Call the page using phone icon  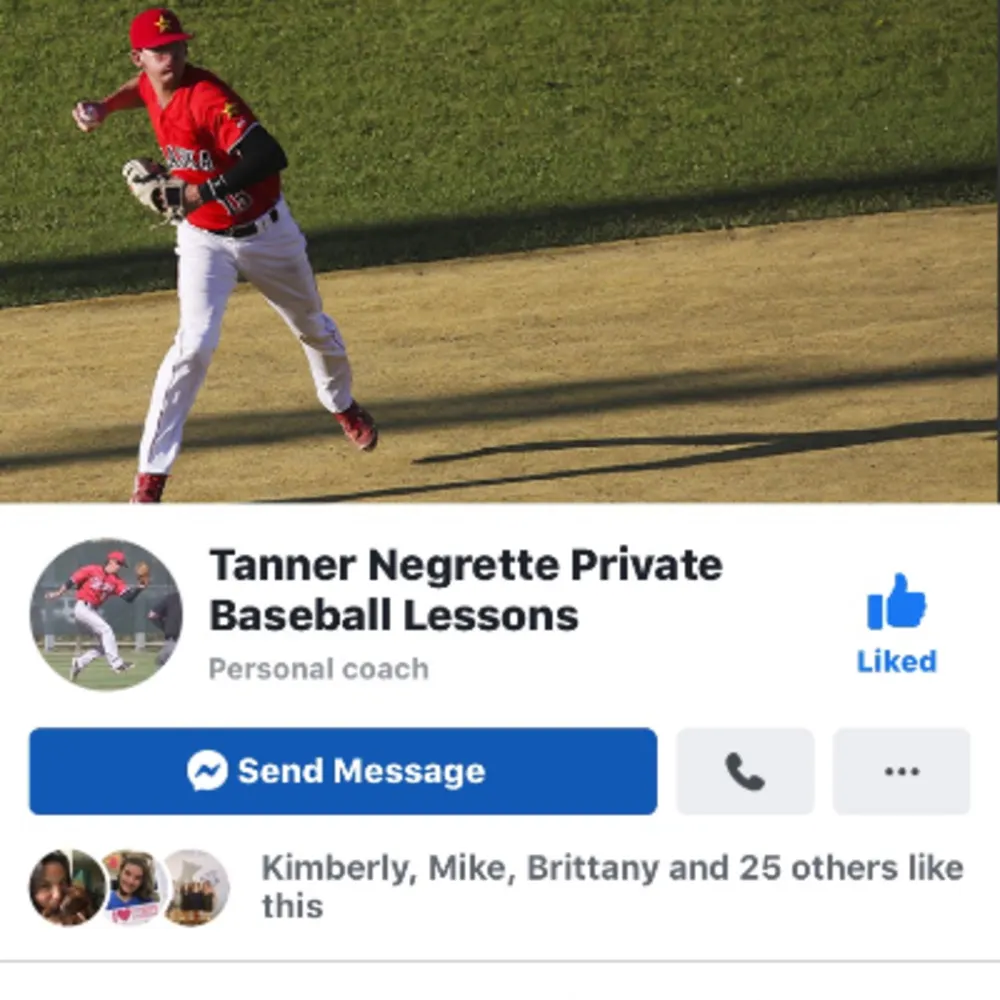coord(745,771)
